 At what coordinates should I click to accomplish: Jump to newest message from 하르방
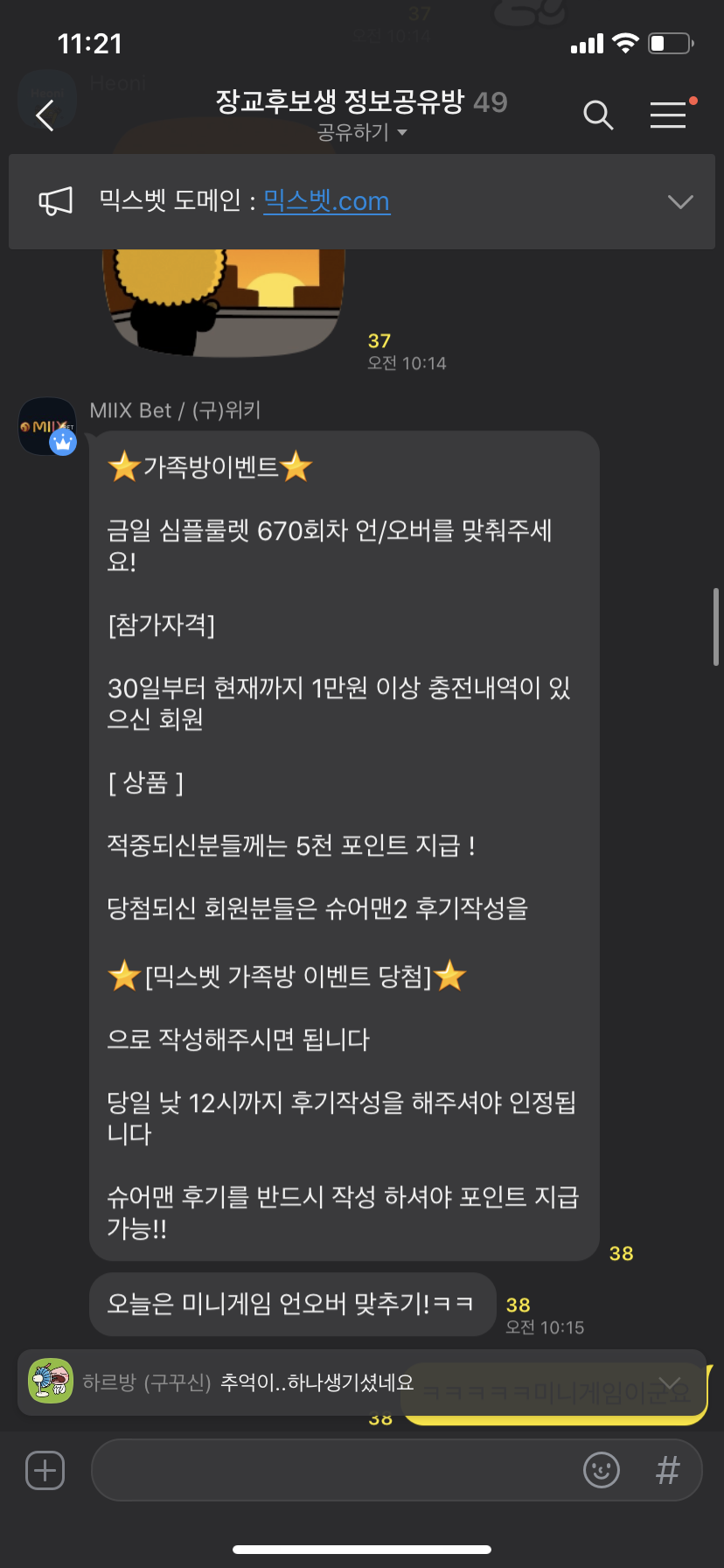[x=350, y=1382]
